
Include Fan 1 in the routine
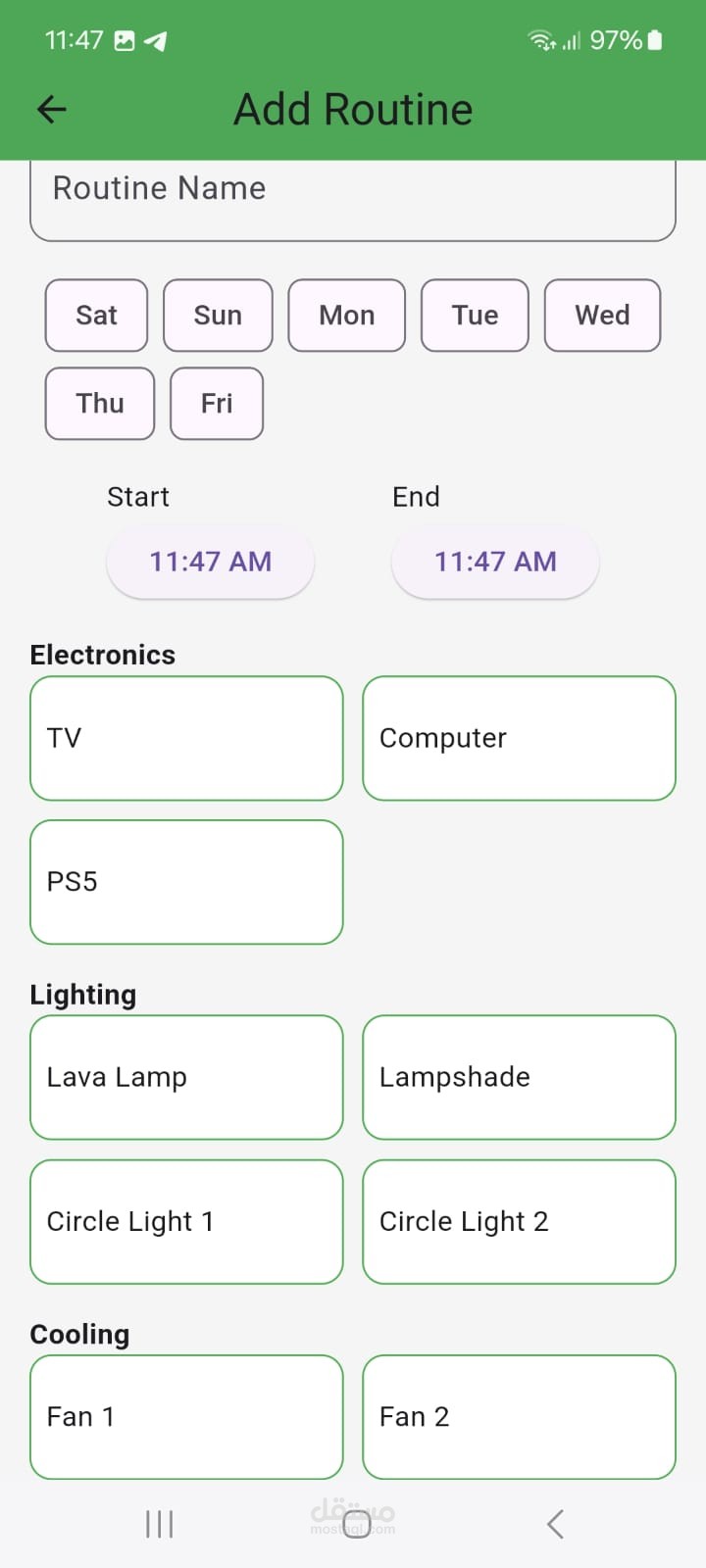(186, 1417)
